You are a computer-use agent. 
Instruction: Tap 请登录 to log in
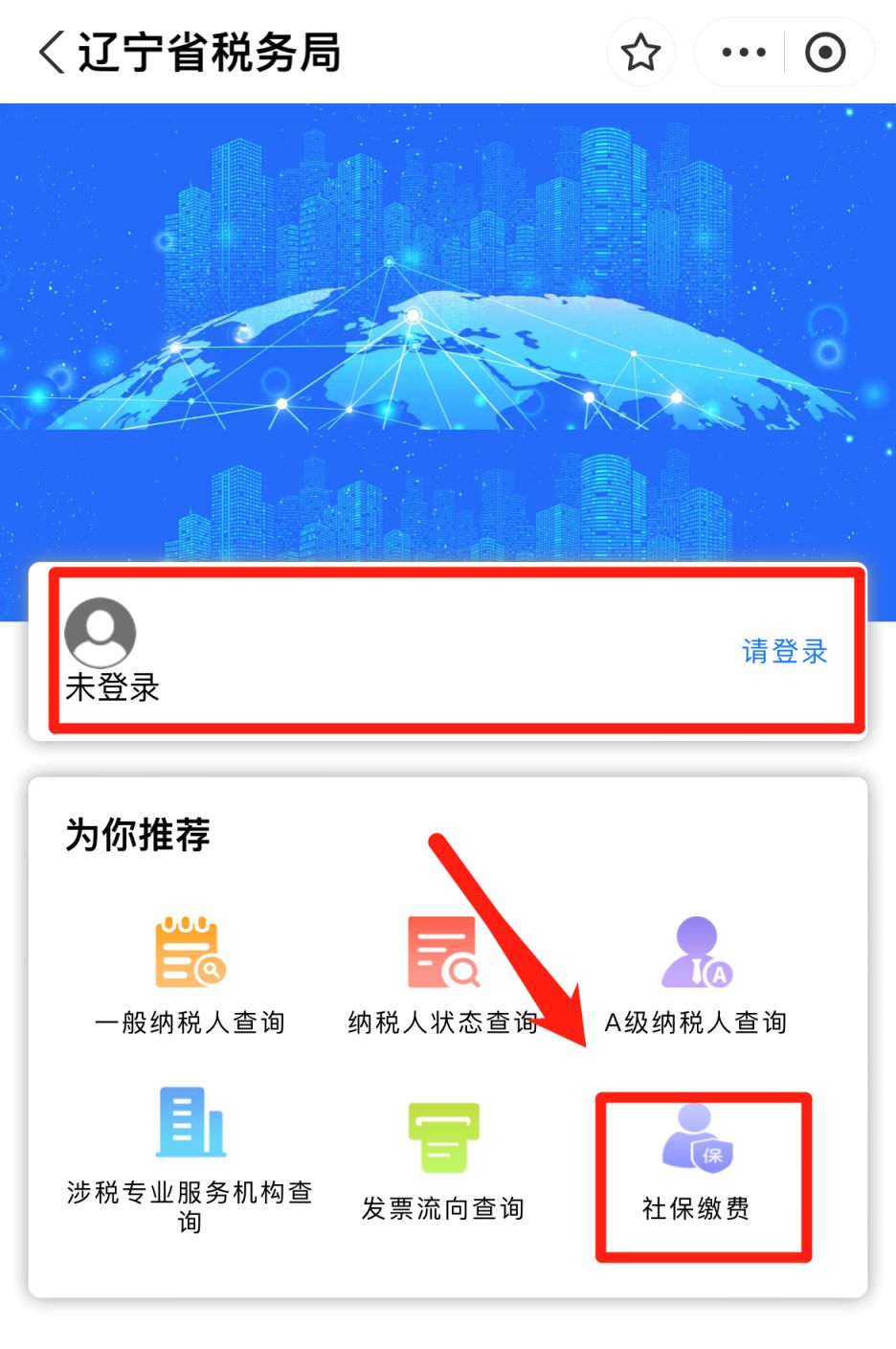(x=784, y=652)
